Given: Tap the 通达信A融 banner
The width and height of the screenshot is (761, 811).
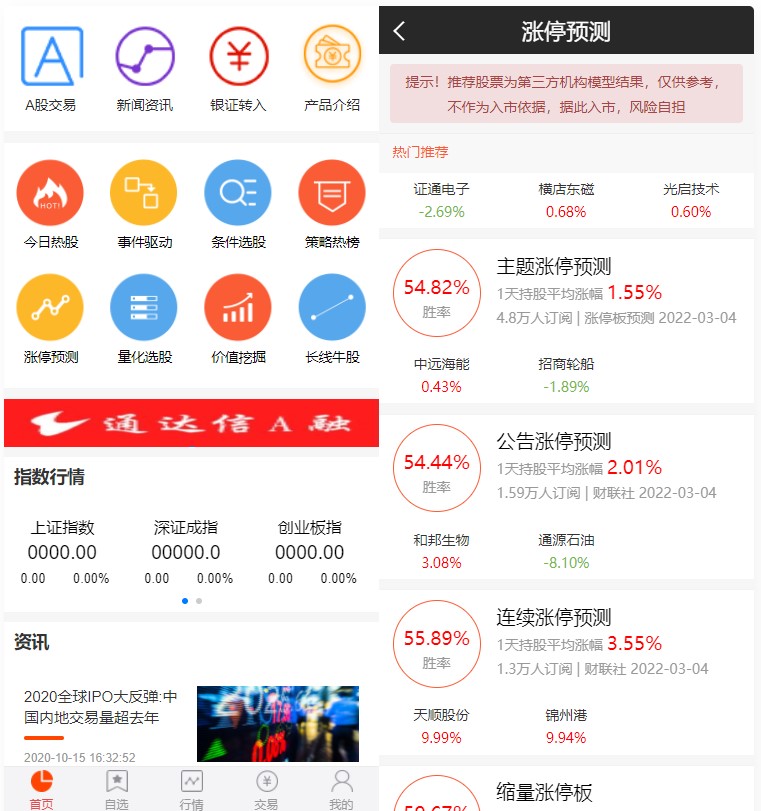Looking at the screenshot, I should point(191,423).
